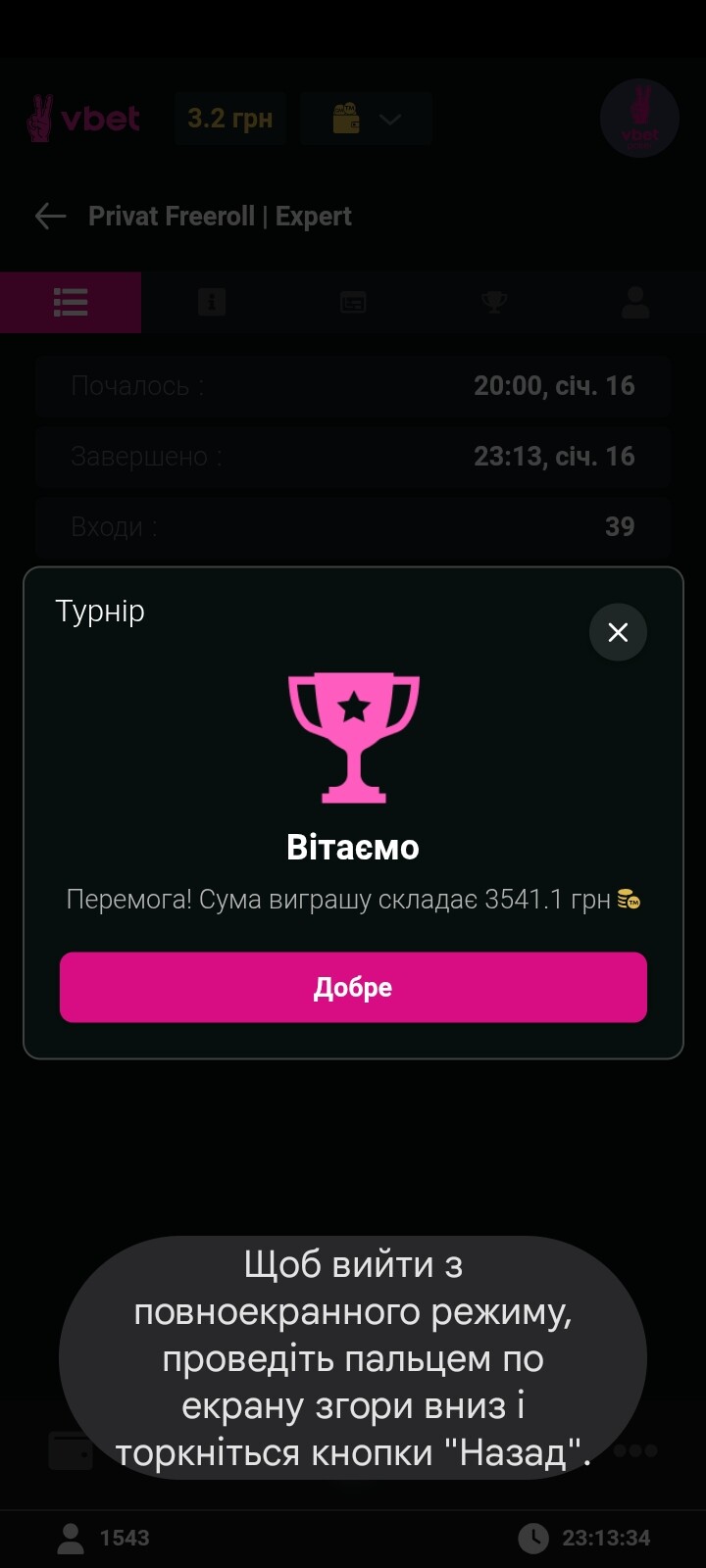Go back from Privat Freeroll | Expert
The height and width of the screenshot is (1568, 706).
[x=50, y=217]
